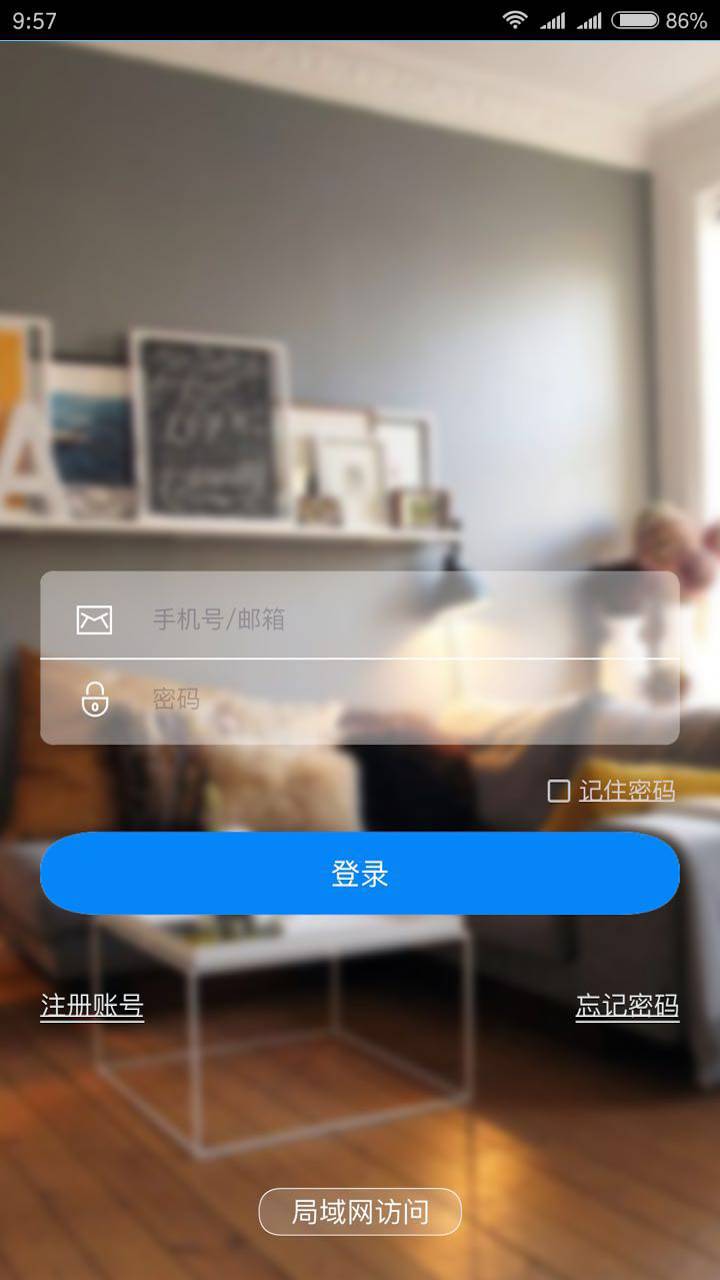Focus the 密码 password field

point(400,699)
